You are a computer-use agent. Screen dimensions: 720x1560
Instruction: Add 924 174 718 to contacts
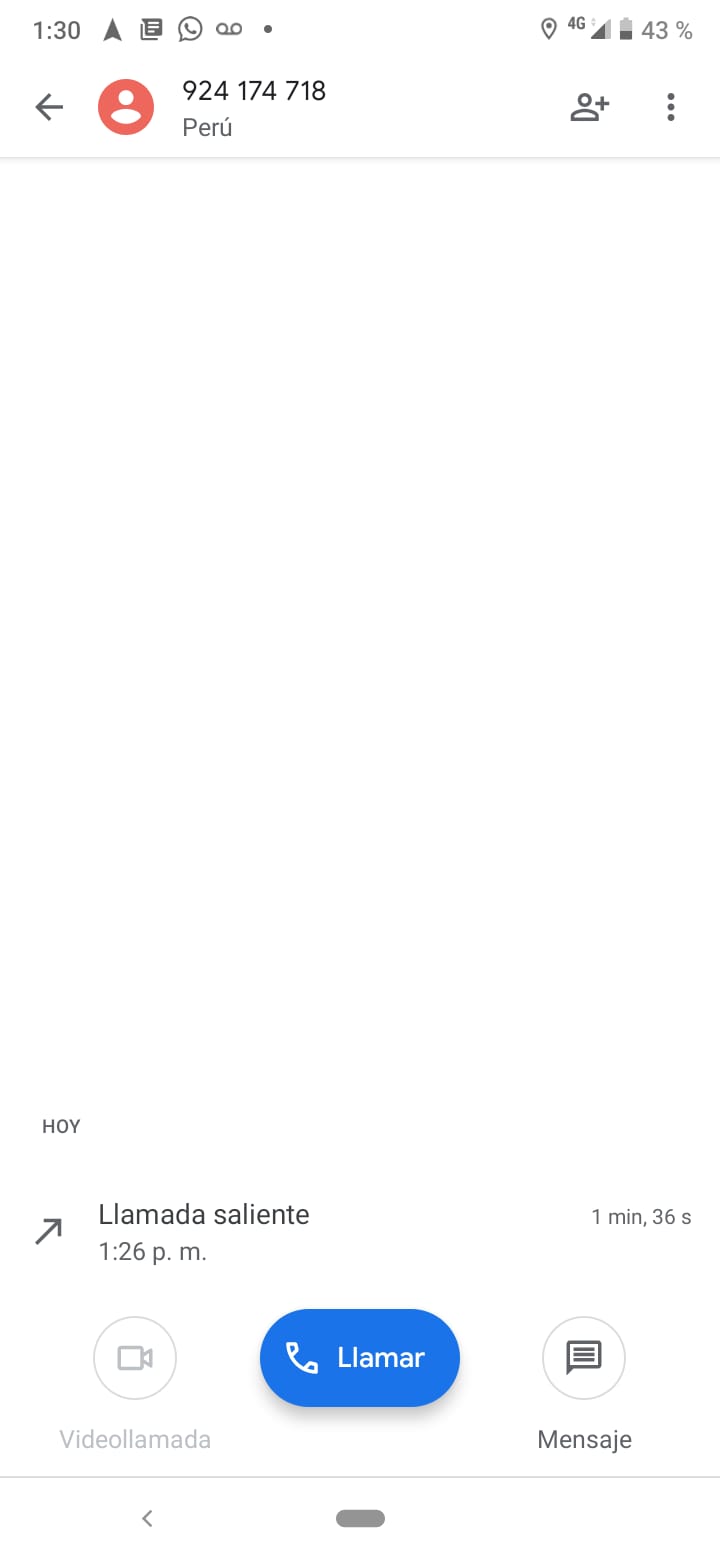[x=589, y=108]
